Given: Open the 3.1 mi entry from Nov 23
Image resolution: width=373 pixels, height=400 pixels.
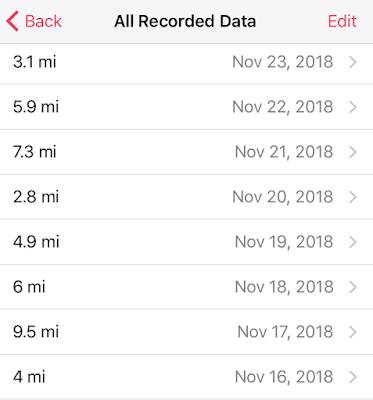Looking at the screenshot, I should [186, 62].
